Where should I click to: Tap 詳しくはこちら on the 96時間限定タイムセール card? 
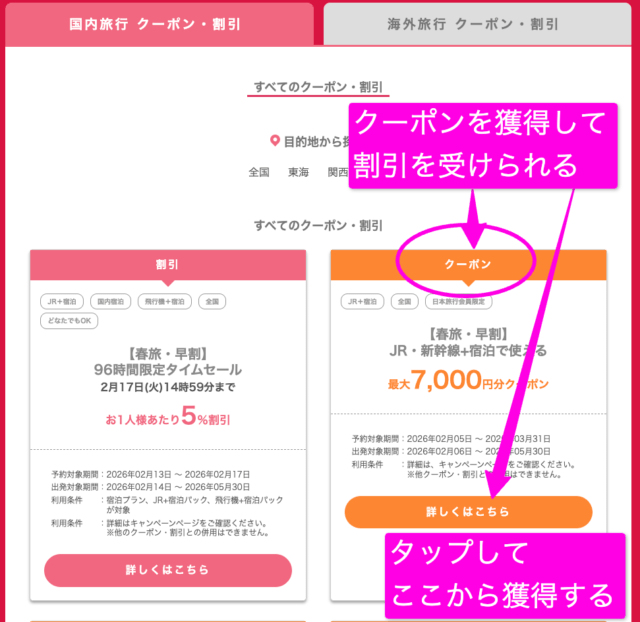click(167, 570)
